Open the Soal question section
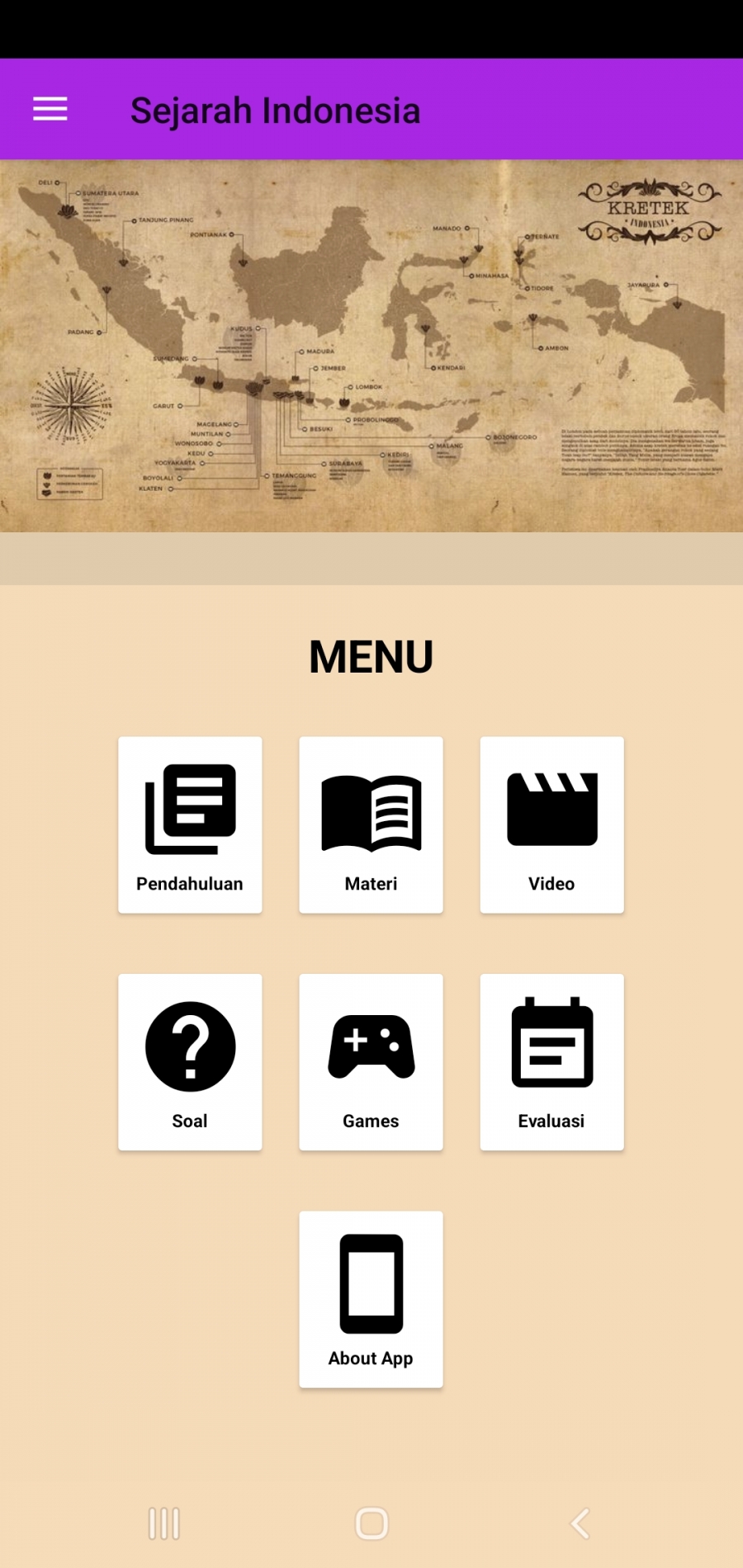The height and width of the screenshot is (1568, 743). tap(190, 1061)
